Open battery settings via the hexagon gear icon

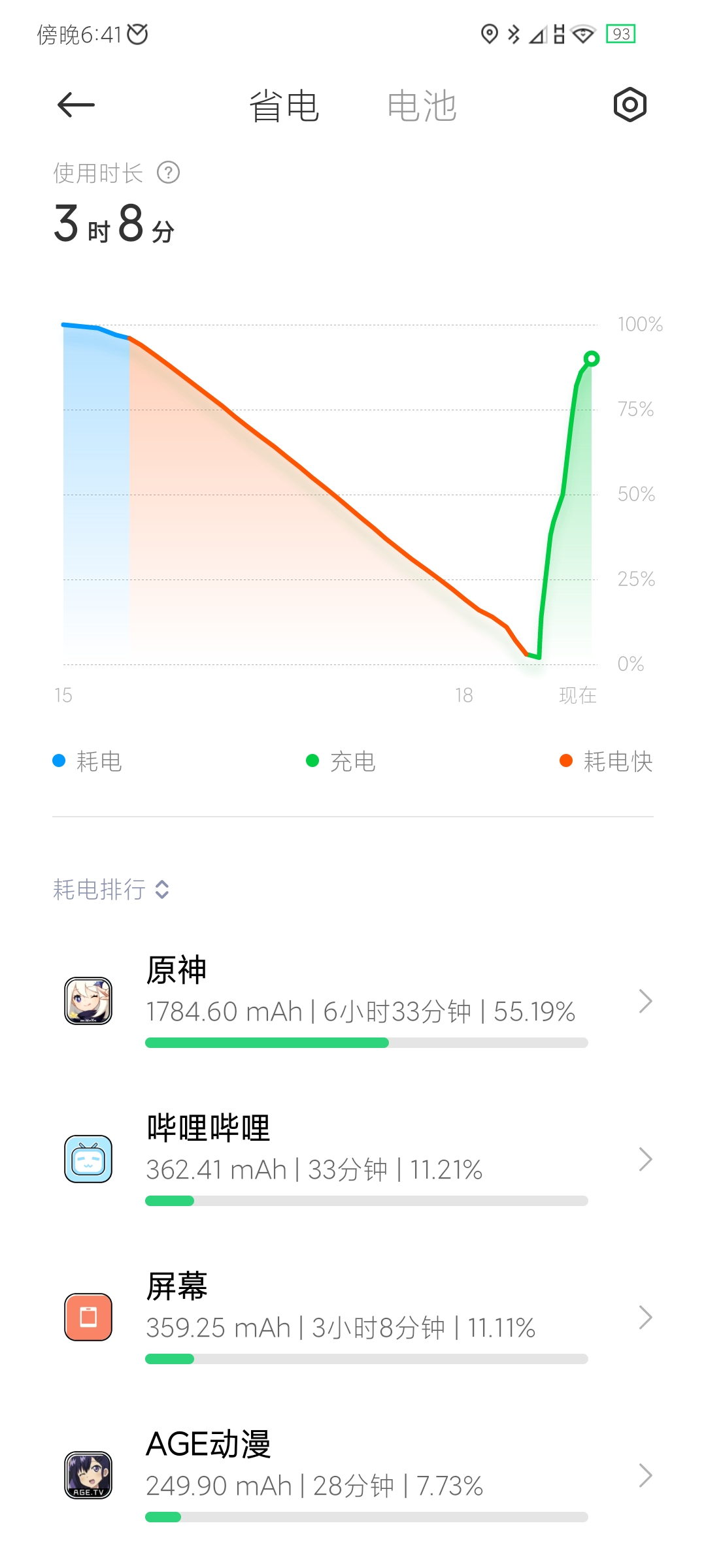[630, 105]
